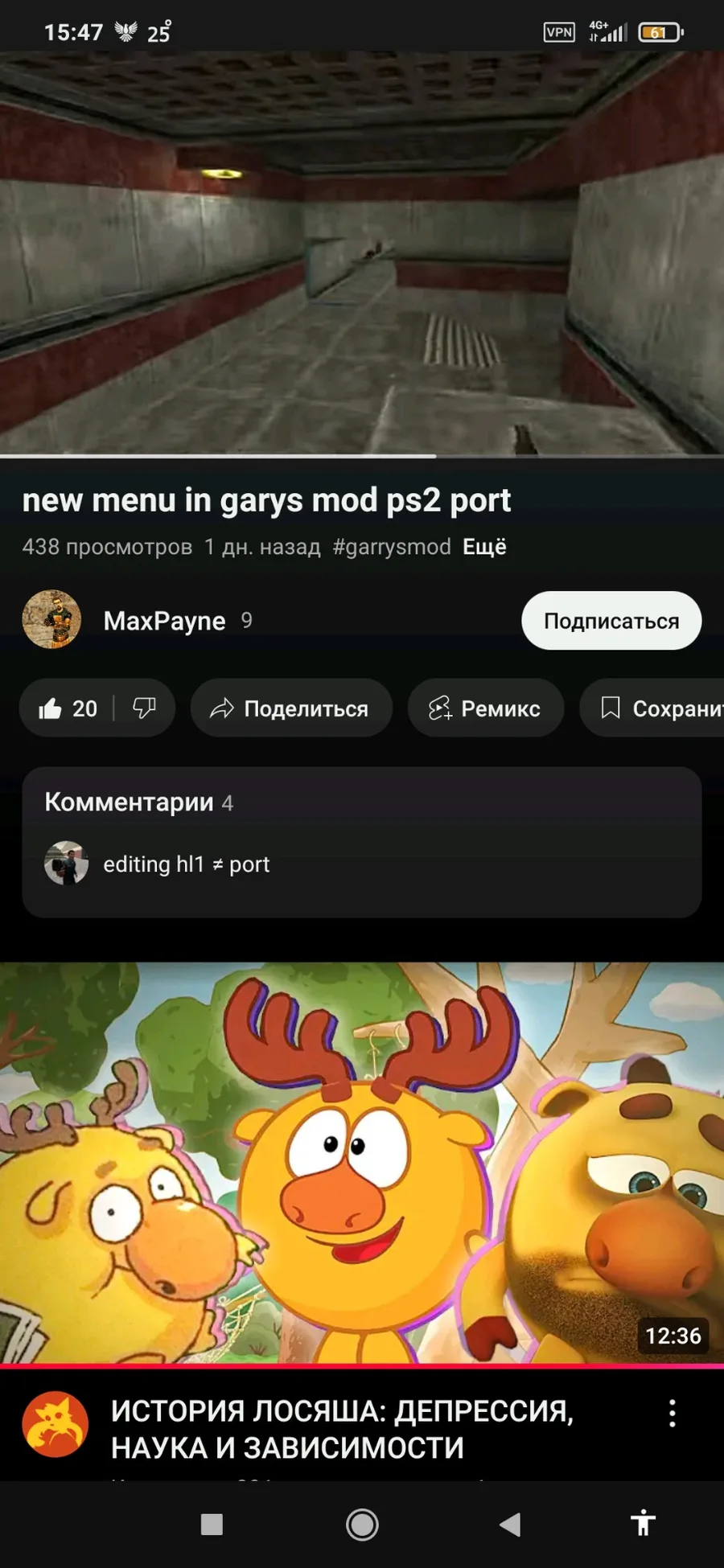Dislike this video

(x=144, y=708)
